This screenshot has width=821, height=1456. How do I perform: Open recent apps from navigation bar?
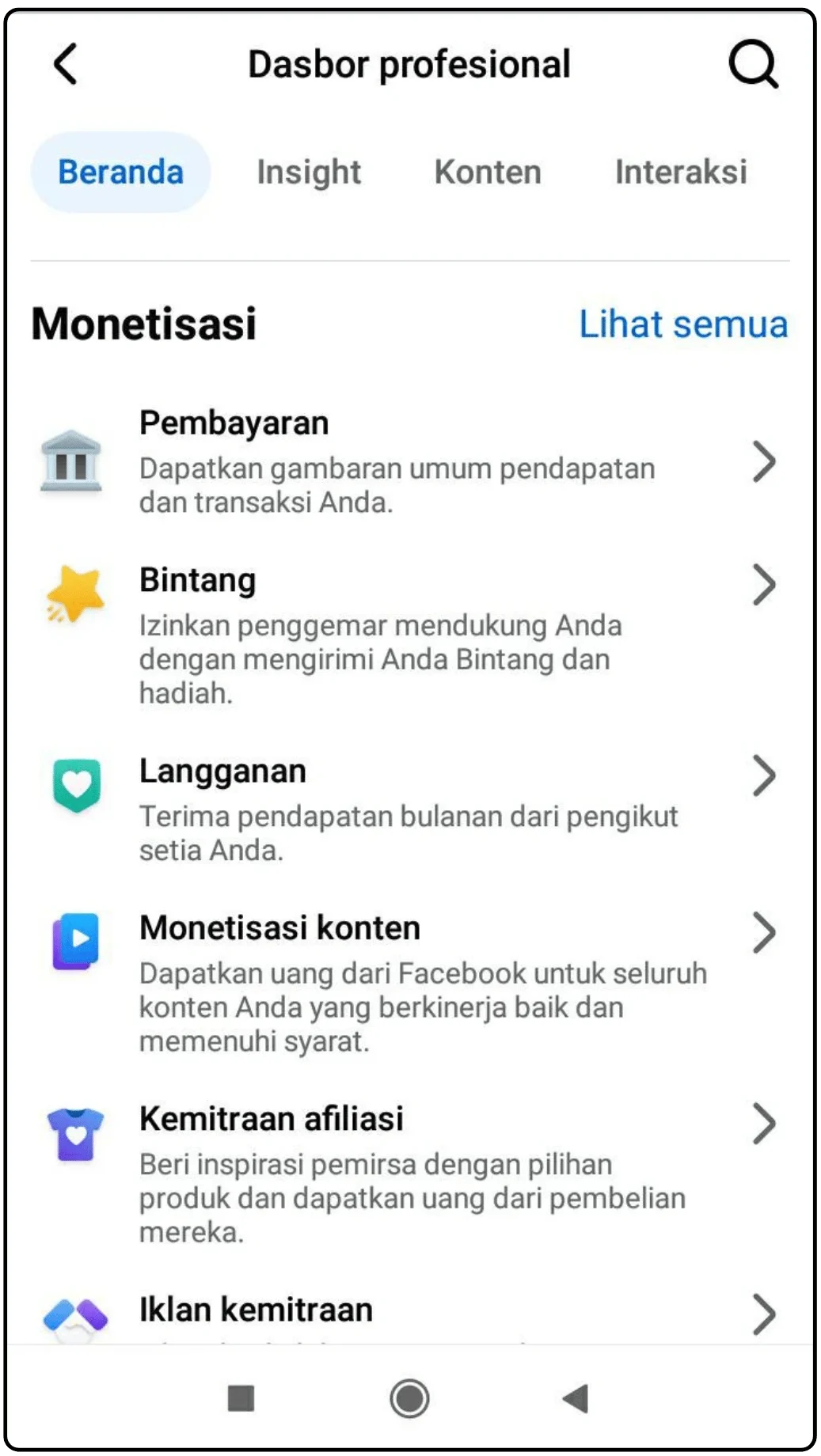tap(241, 1398)
